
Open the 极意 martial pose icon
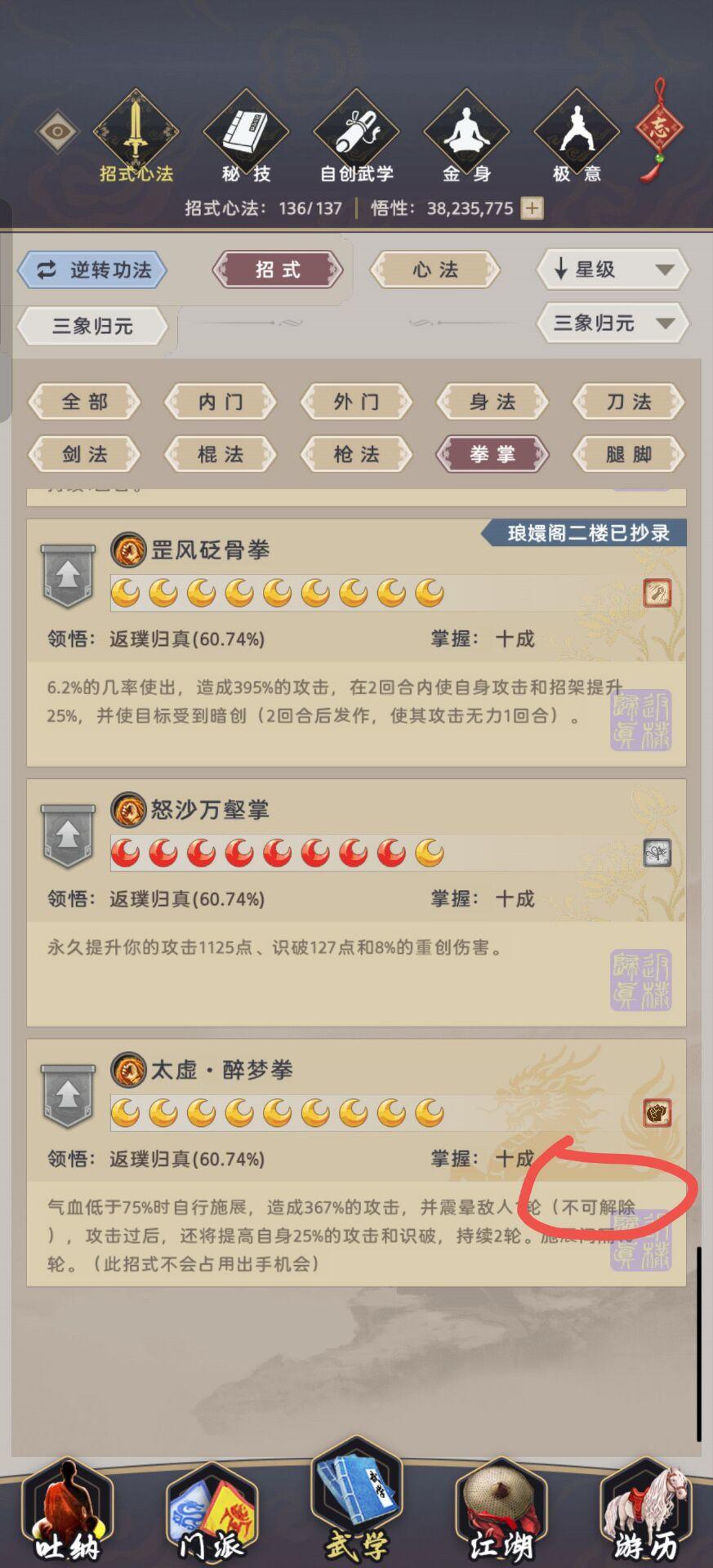coord(576,131)
